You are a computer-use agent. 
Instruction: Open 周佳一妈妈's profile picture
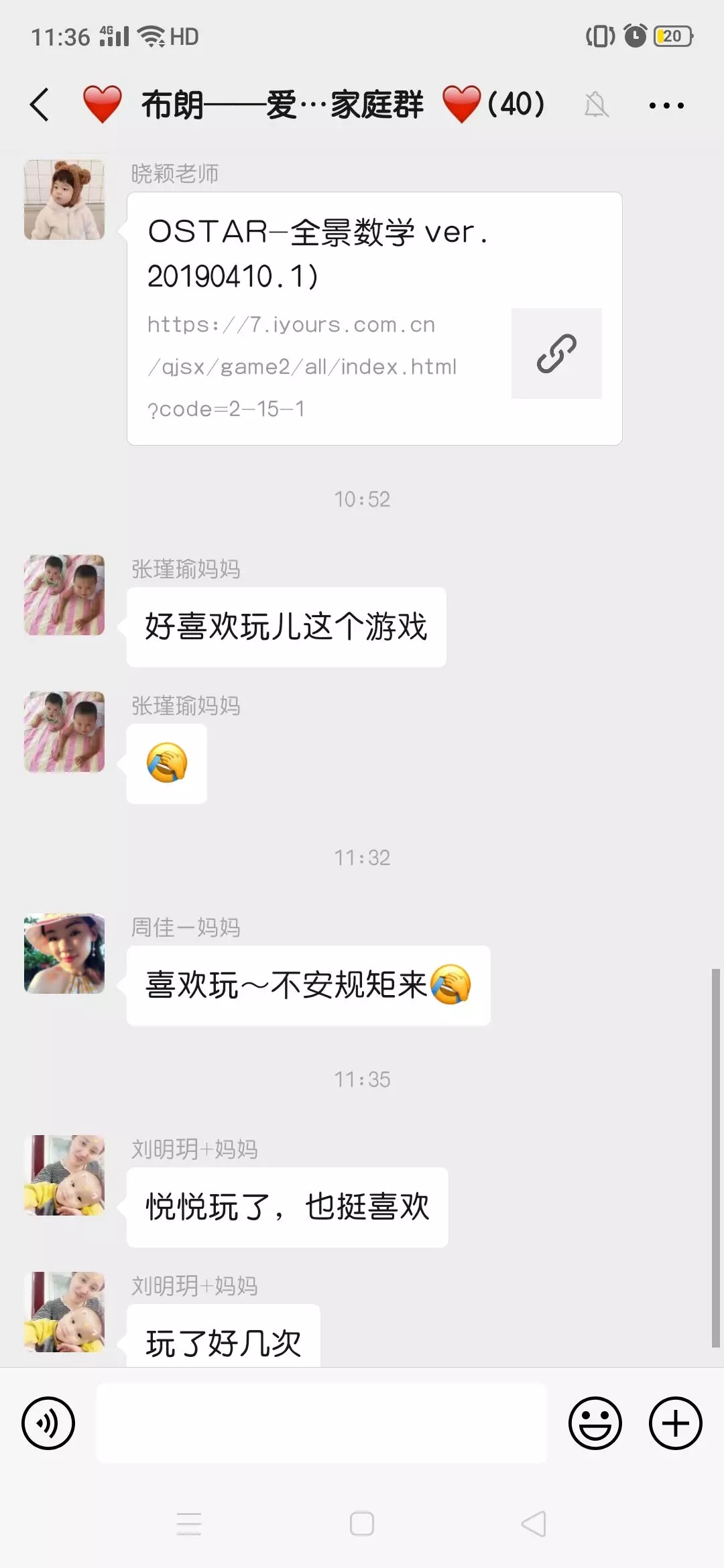[64, 954]
